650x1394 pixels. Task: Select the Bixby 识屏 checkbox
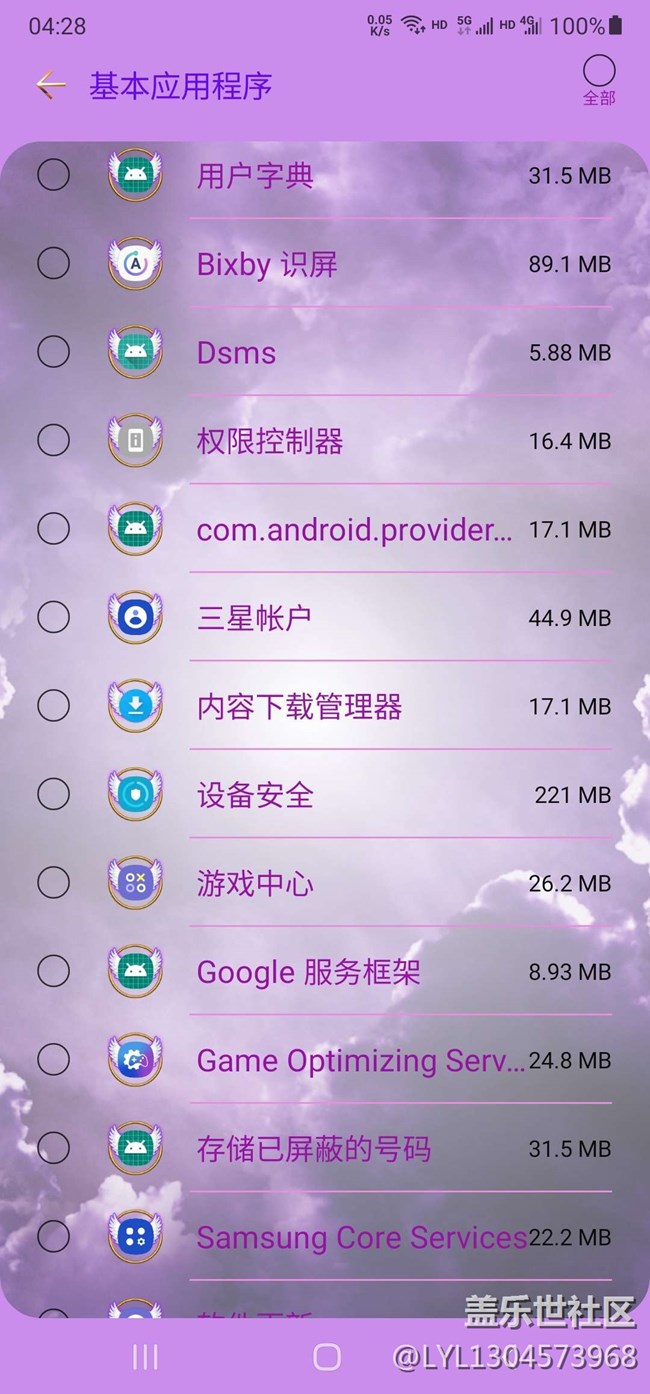[x=53, y=263]
